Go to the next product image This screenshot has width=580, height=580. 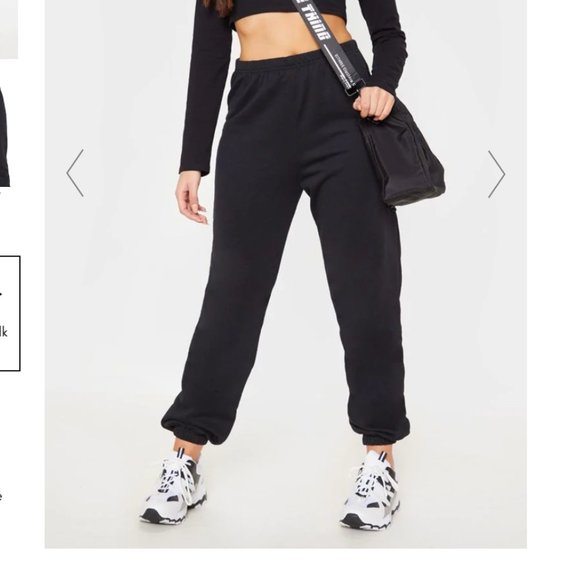point(496,174)
